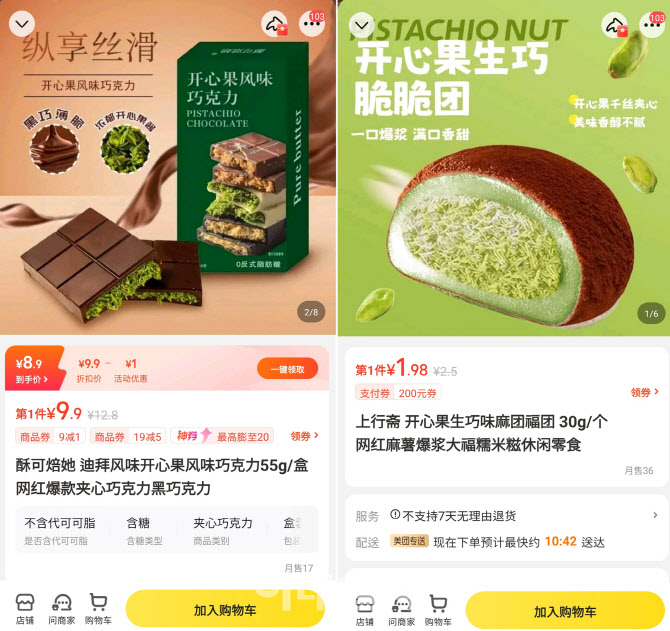The image size is (670, 631).
Task: Add the 开心果生巧味麻团 to cart
Action: tap(565, 610)
